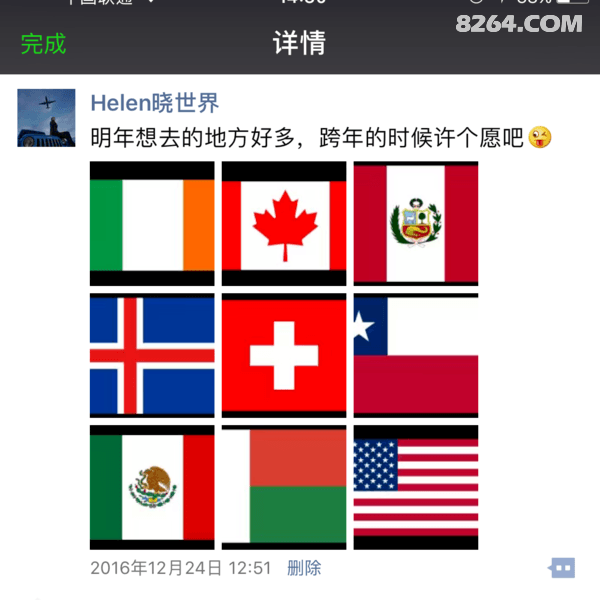Image resolution: width=600 pixels, height=600 pixels.
Task: Tap 完成 to finish viewing
Action: point(43,43)
